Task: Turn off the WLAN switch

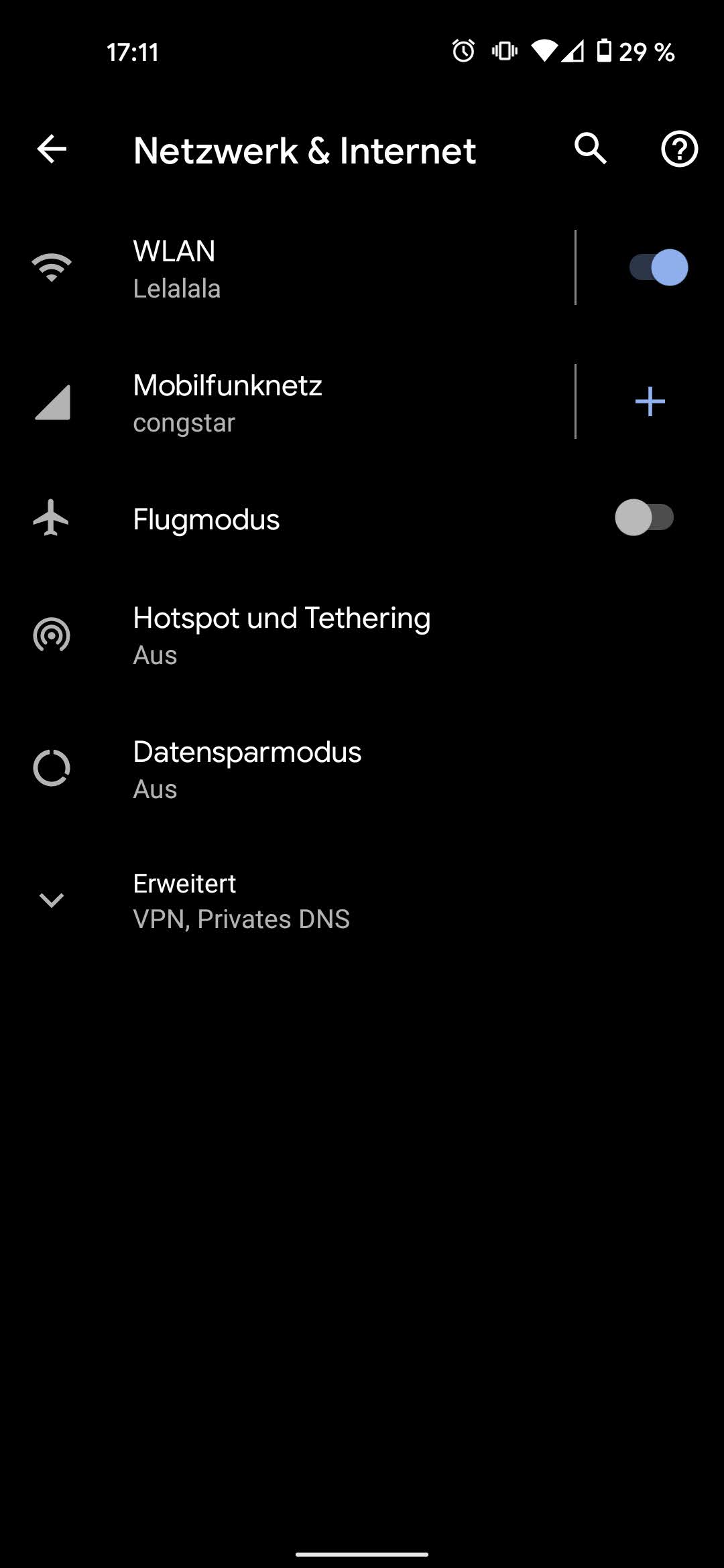Action: (x=658, y=267)
